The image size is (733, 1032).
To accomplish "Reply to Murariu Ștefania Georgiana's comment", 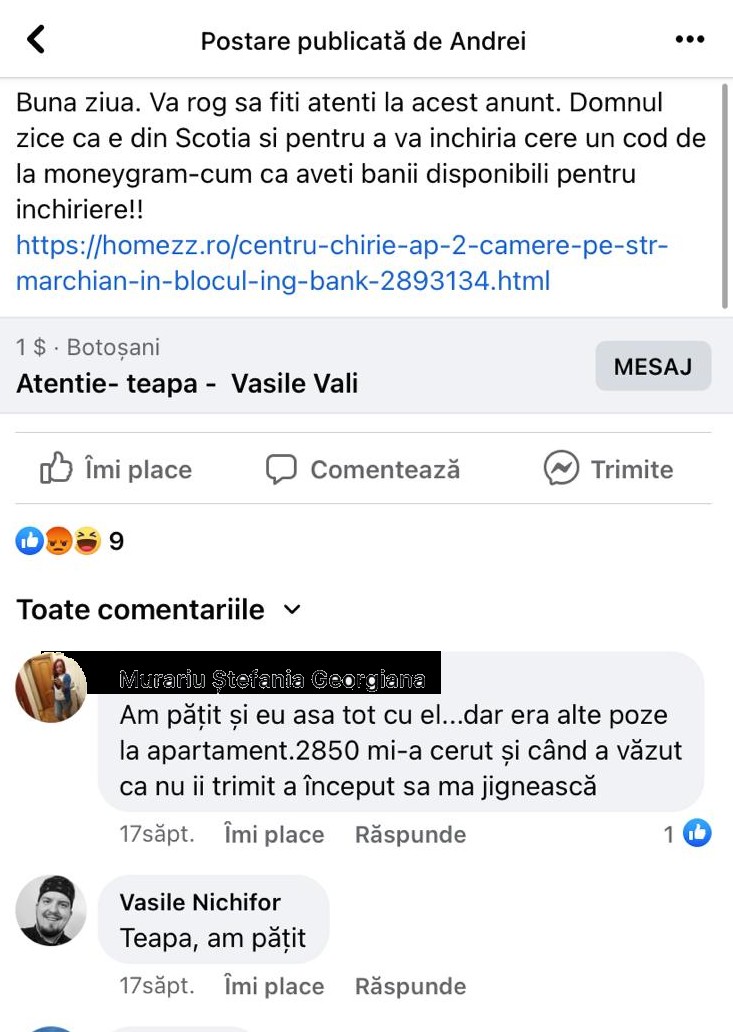I will point(410,835).
